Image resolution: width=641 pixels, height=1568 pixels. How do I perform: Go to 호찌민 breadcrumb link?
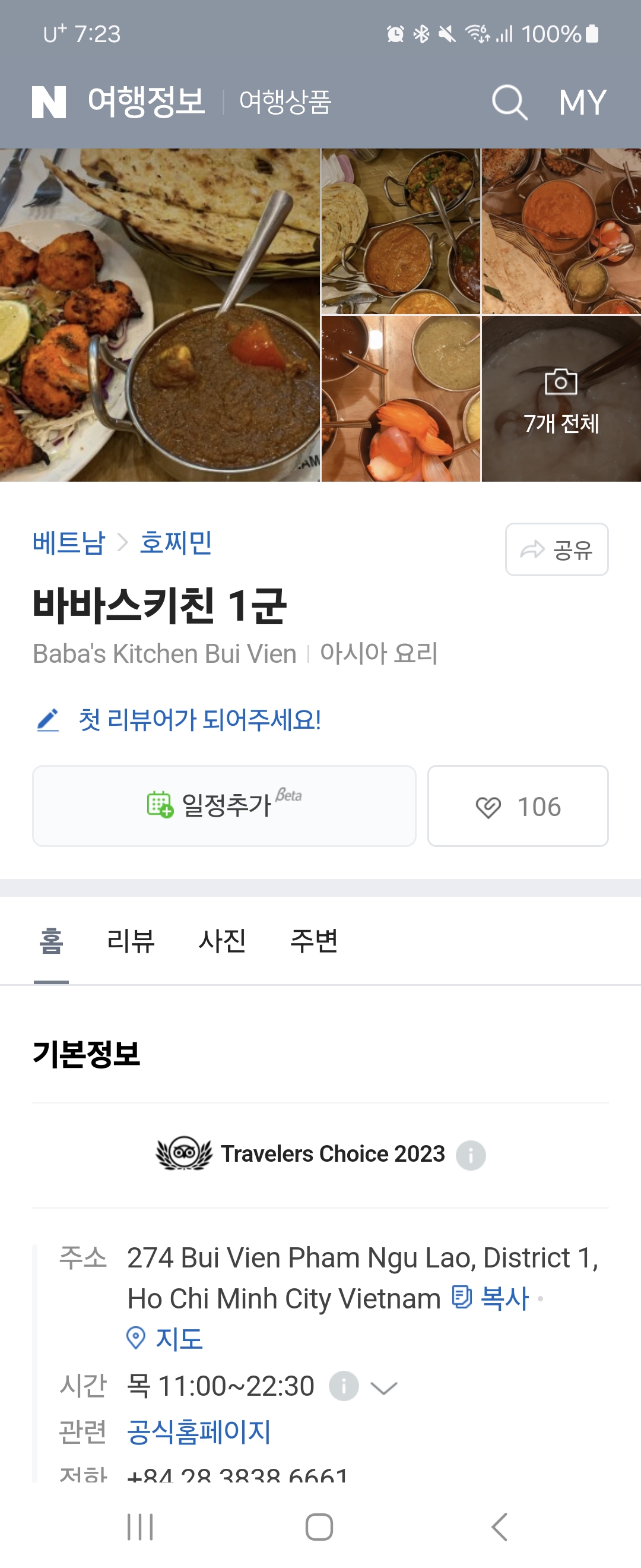pos(176,542)
